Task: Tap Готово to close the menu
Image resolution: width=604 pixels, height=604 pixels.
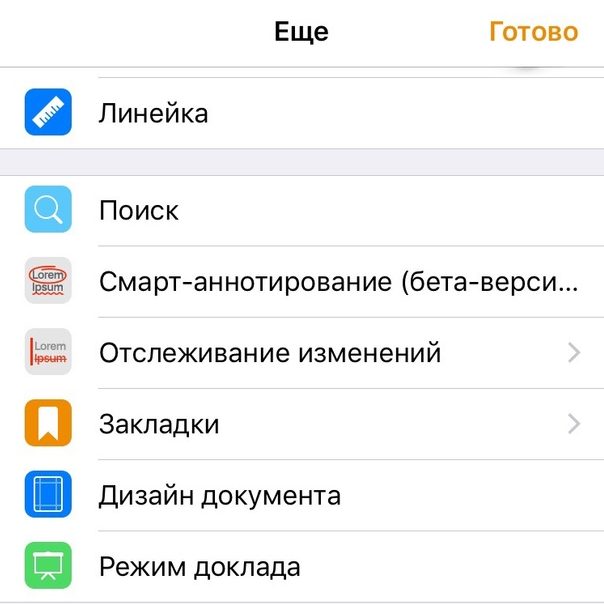Action: 533,32
